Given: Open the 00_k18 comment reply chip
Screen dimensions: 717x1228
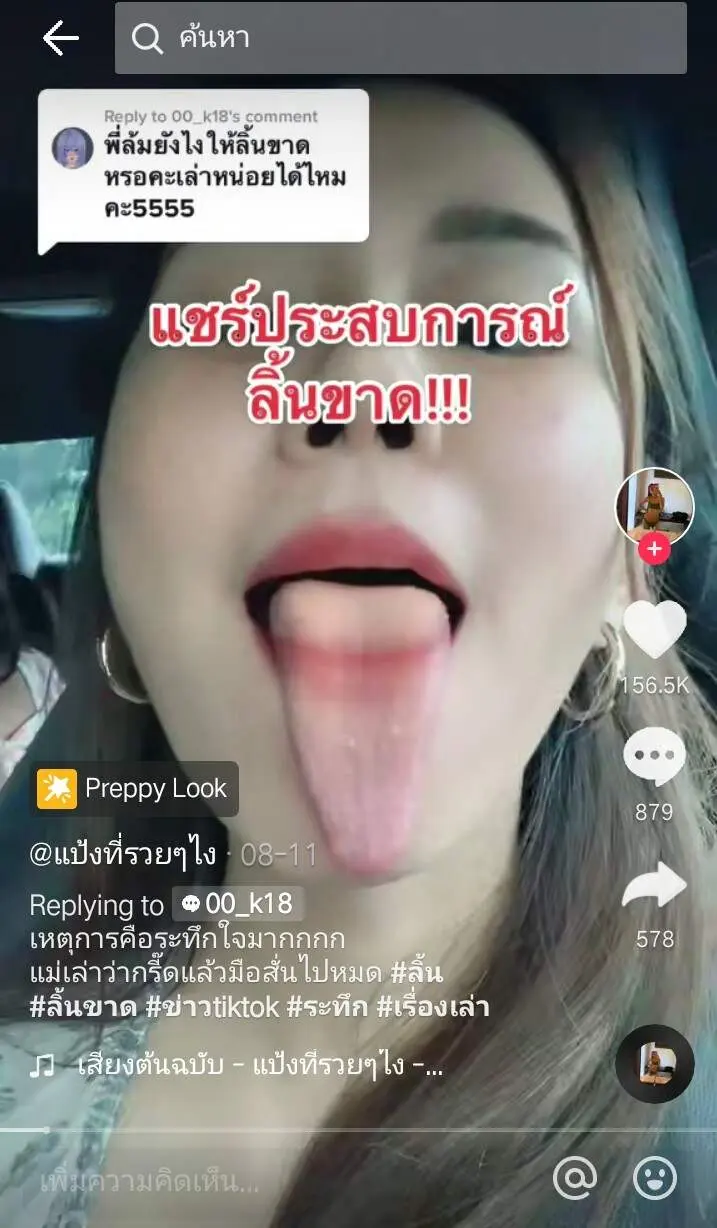Looking at the screenshot, I should point(238,904).
